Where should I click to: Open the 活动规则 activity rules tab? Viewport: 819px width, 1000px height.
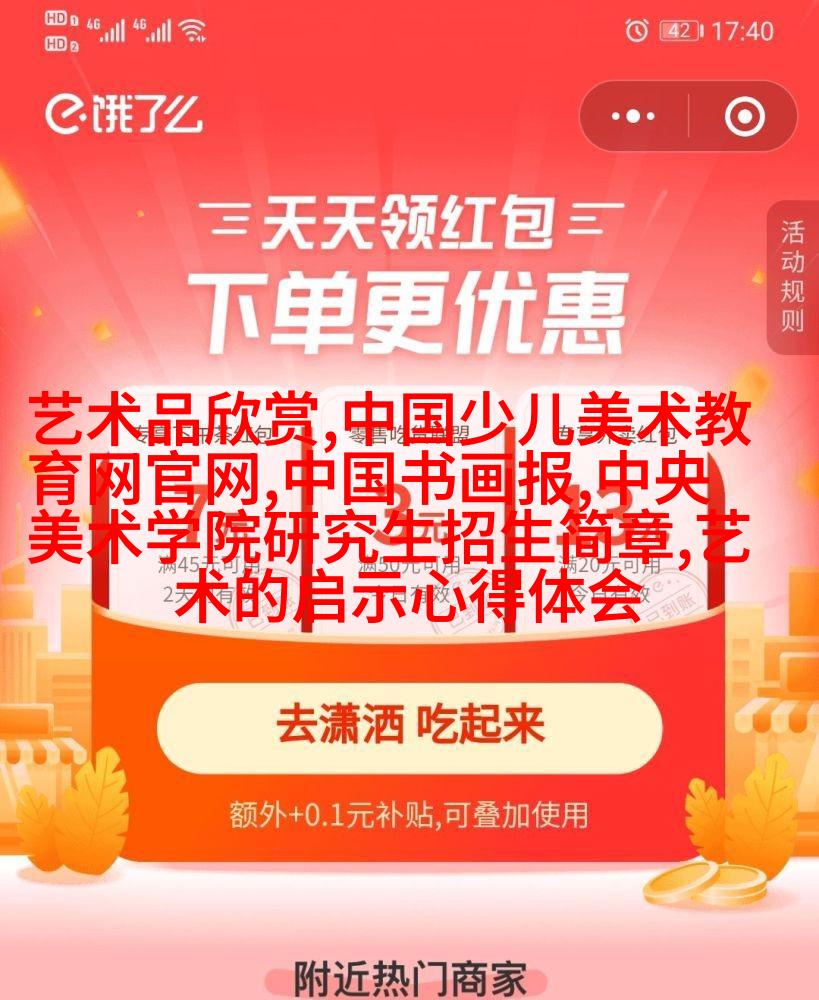coord(793,278)
